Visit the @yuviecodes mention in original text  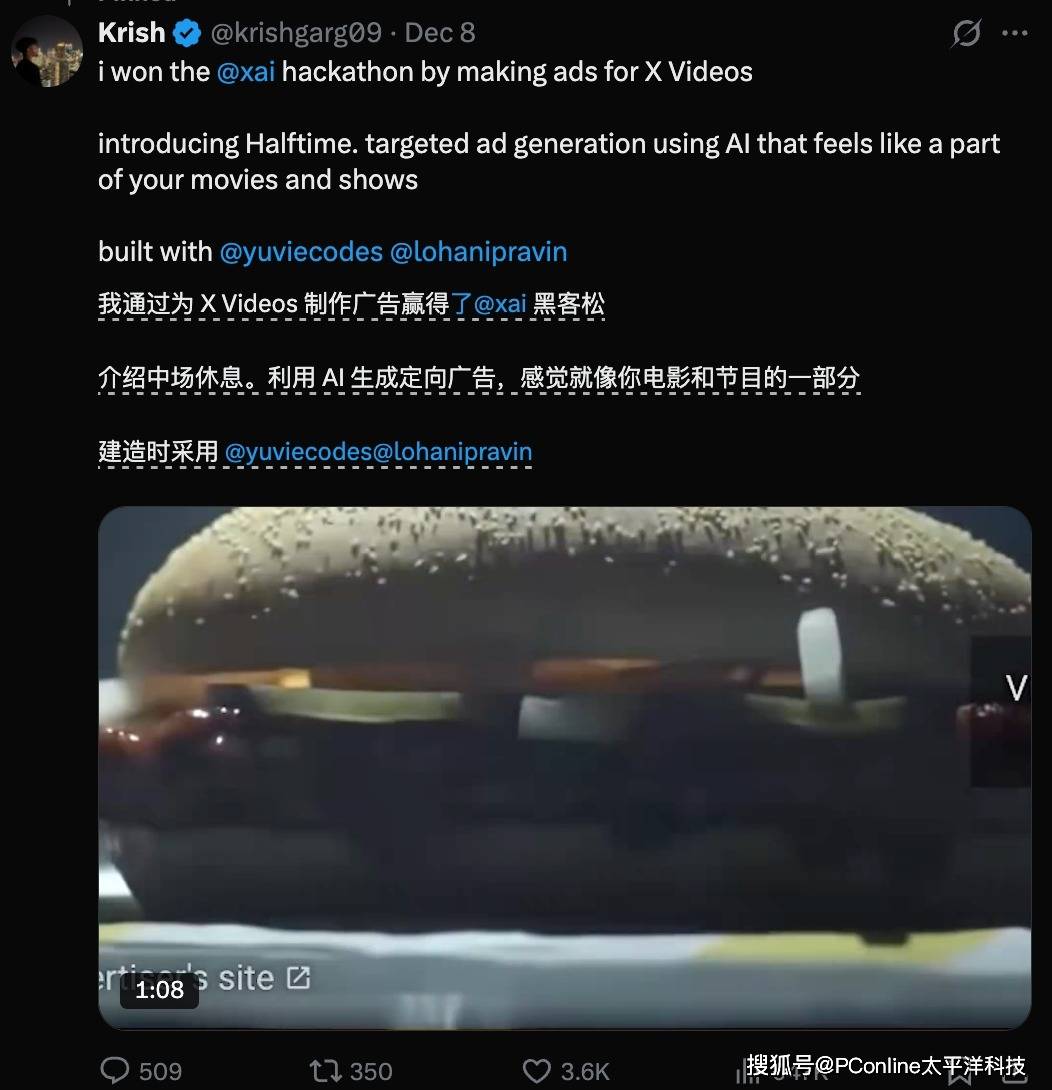pos(300,251)
